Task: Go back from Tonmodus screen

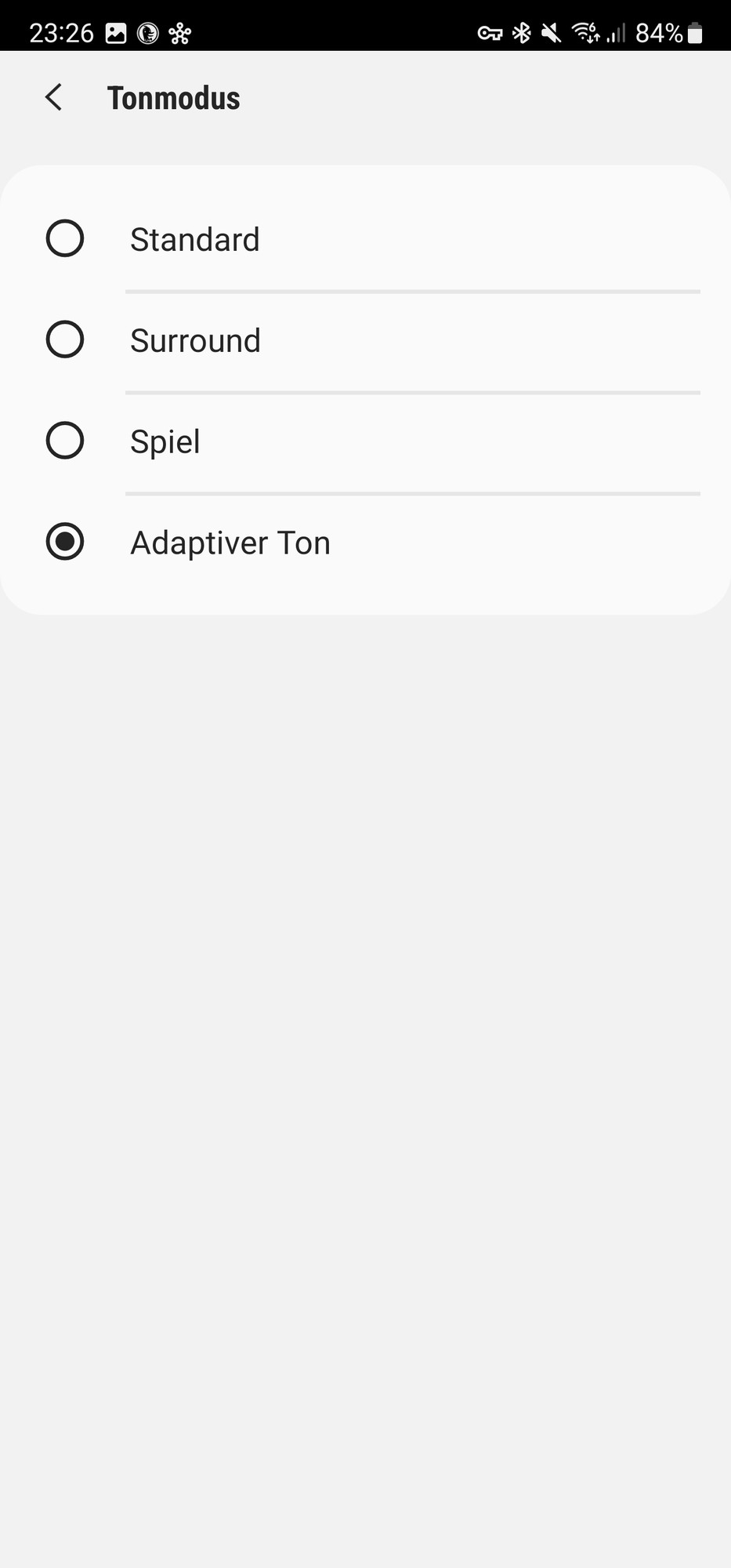Action: (53, 98)
